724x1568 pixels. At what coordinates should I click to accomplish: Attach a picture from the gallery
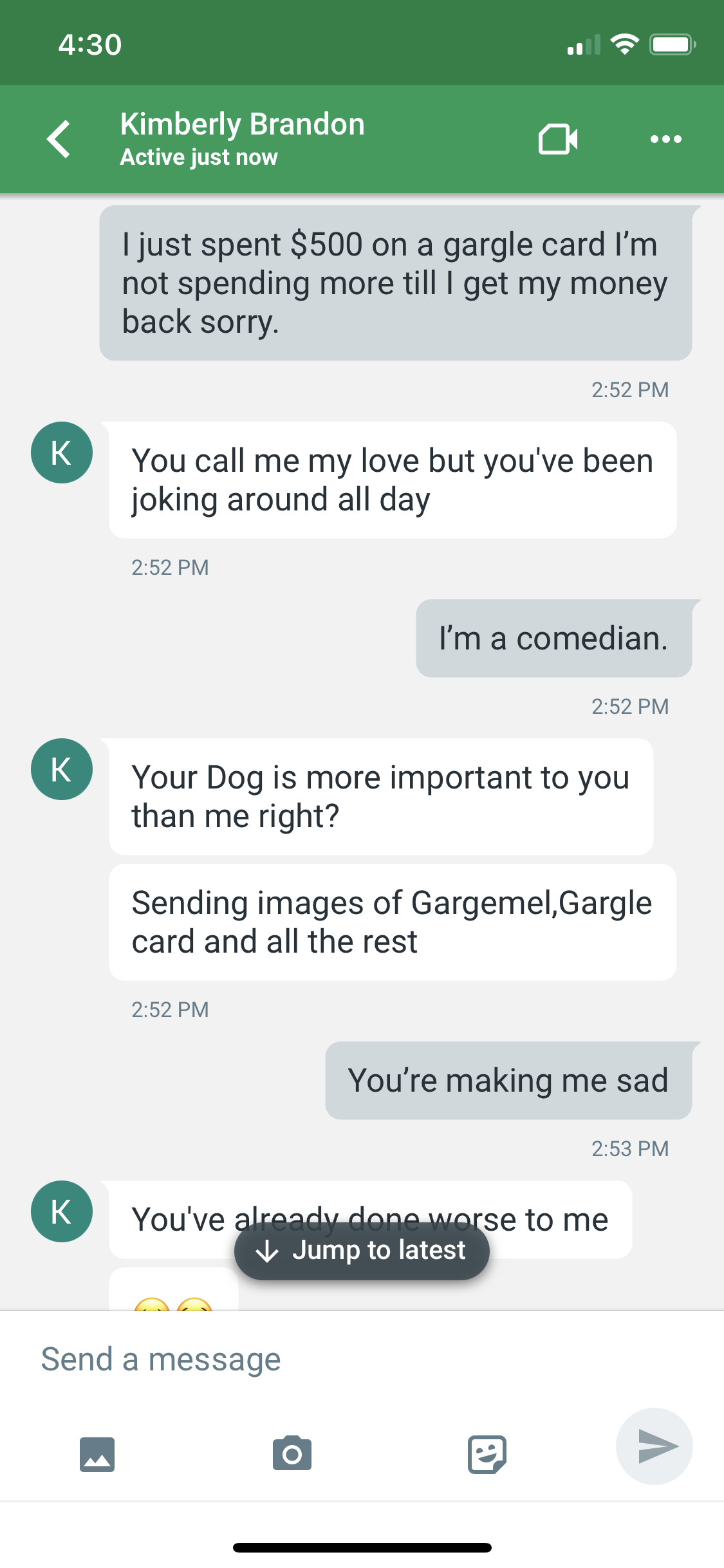click(x=97, y=1454)
